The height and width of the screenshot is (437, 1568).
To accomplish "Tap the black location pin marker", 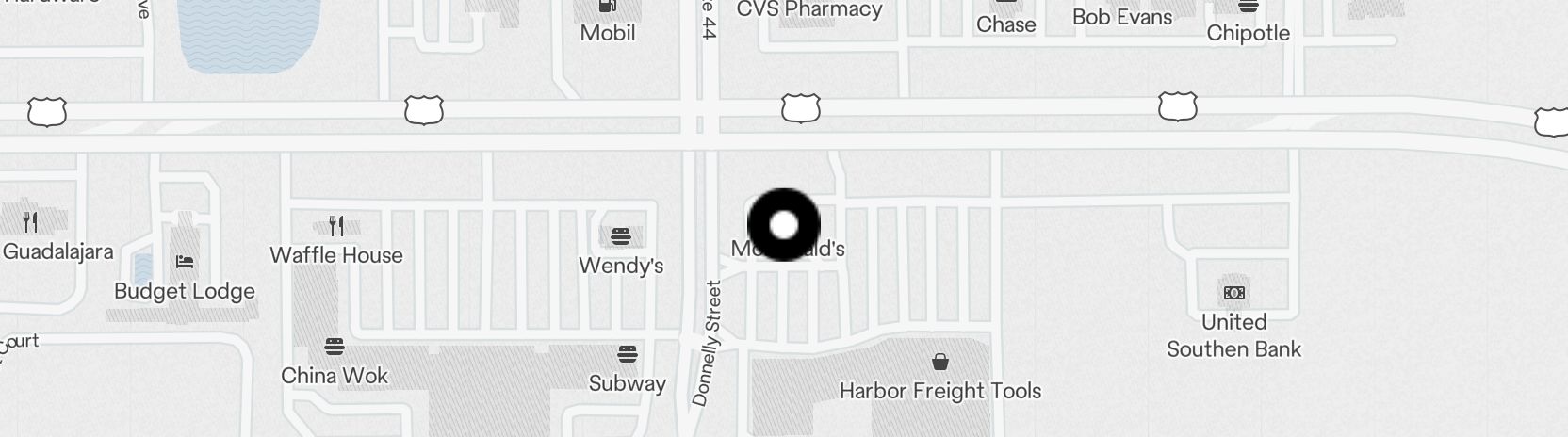I will tap(783, 225).
